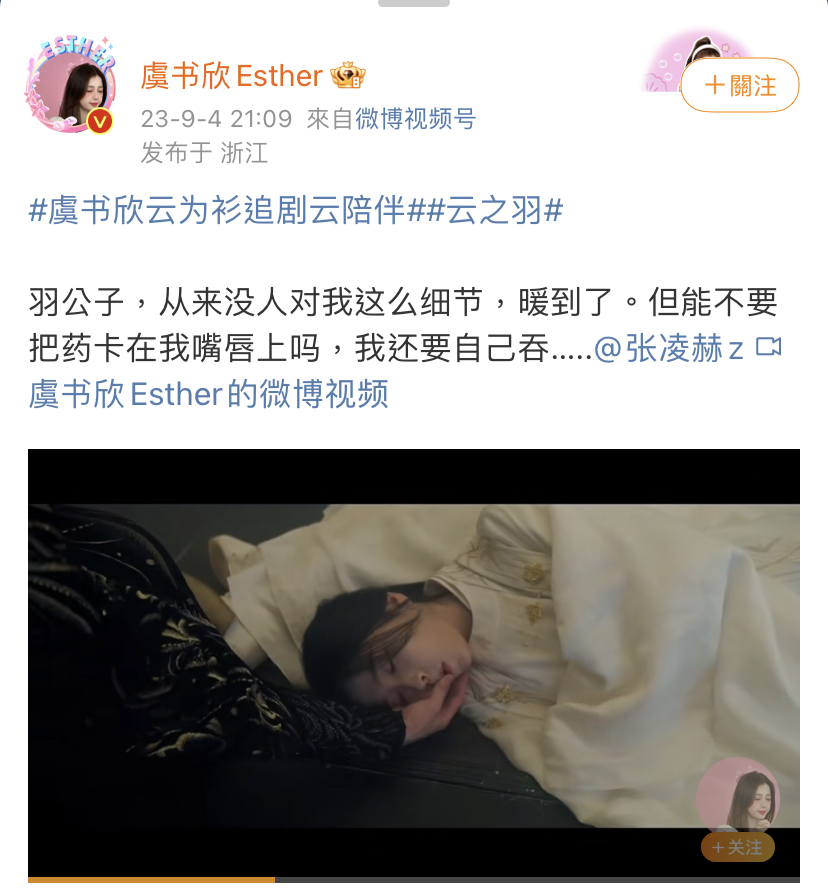This screenshot has width=828, height=893.
Task: Seek along the video progress bar
Action: click(x=413, y=880)
